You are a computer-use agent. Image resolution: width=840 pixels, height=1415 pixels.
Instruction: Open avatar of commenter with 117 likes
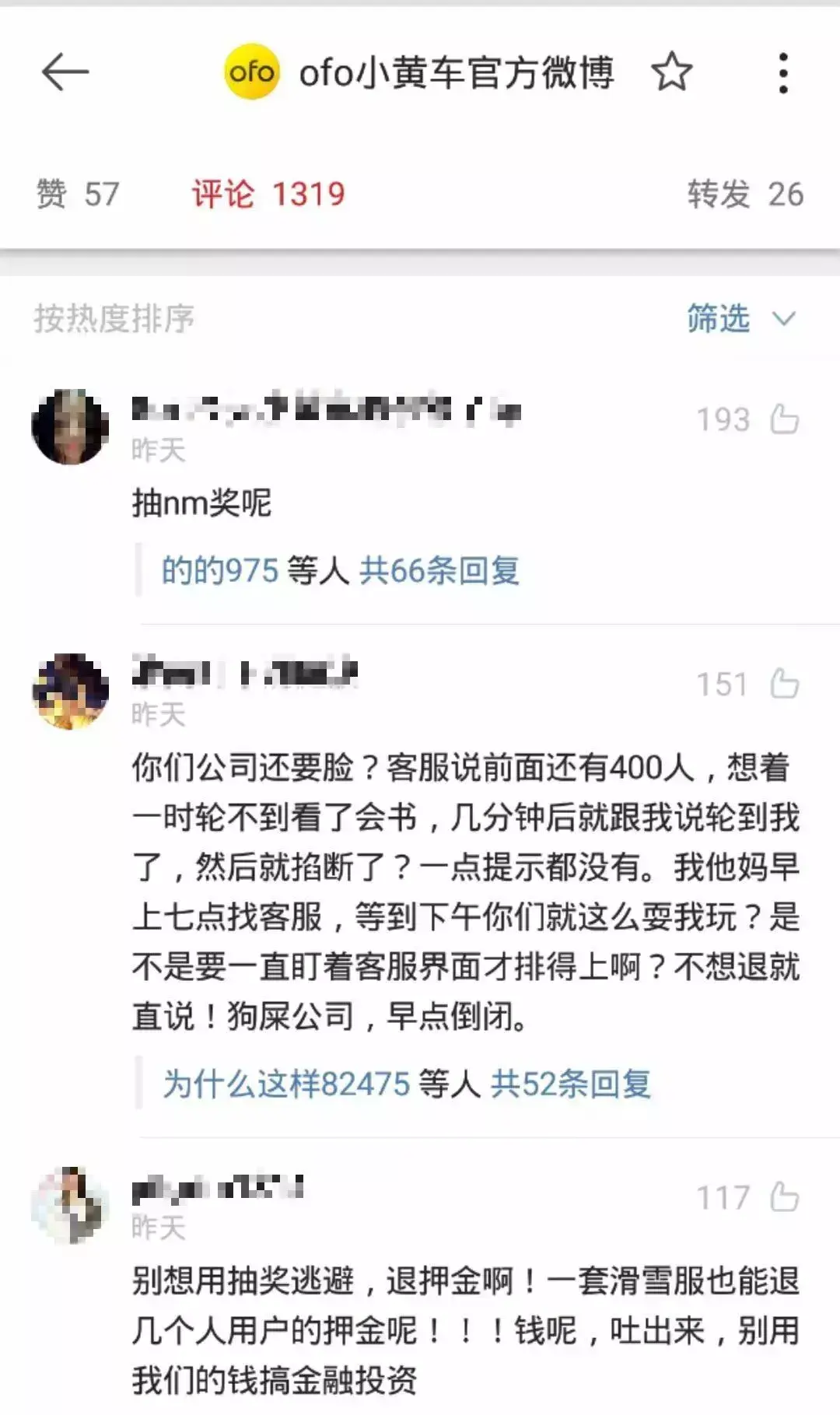coord(70,1205)
